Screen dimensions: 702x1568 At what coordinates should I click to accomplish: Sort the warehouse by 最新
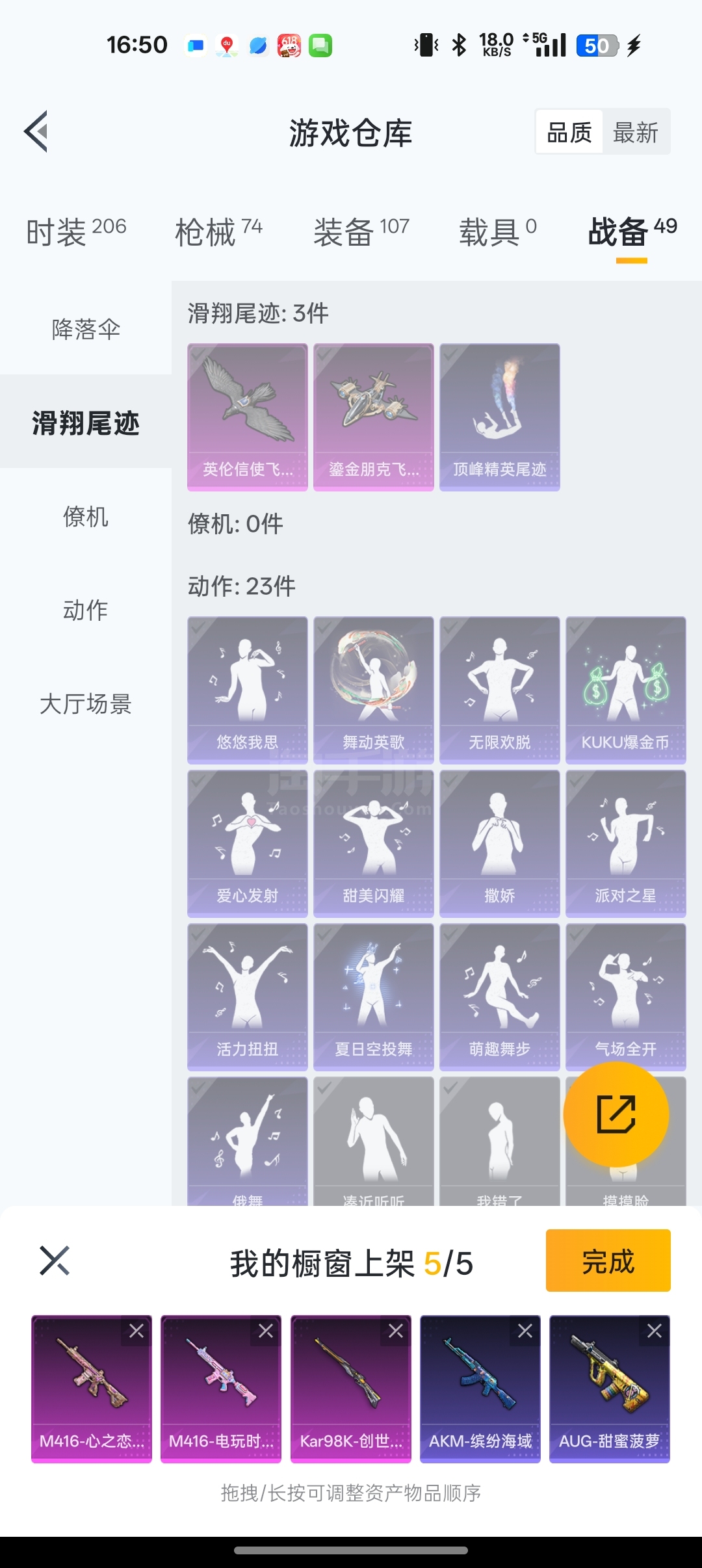[636, 132]
